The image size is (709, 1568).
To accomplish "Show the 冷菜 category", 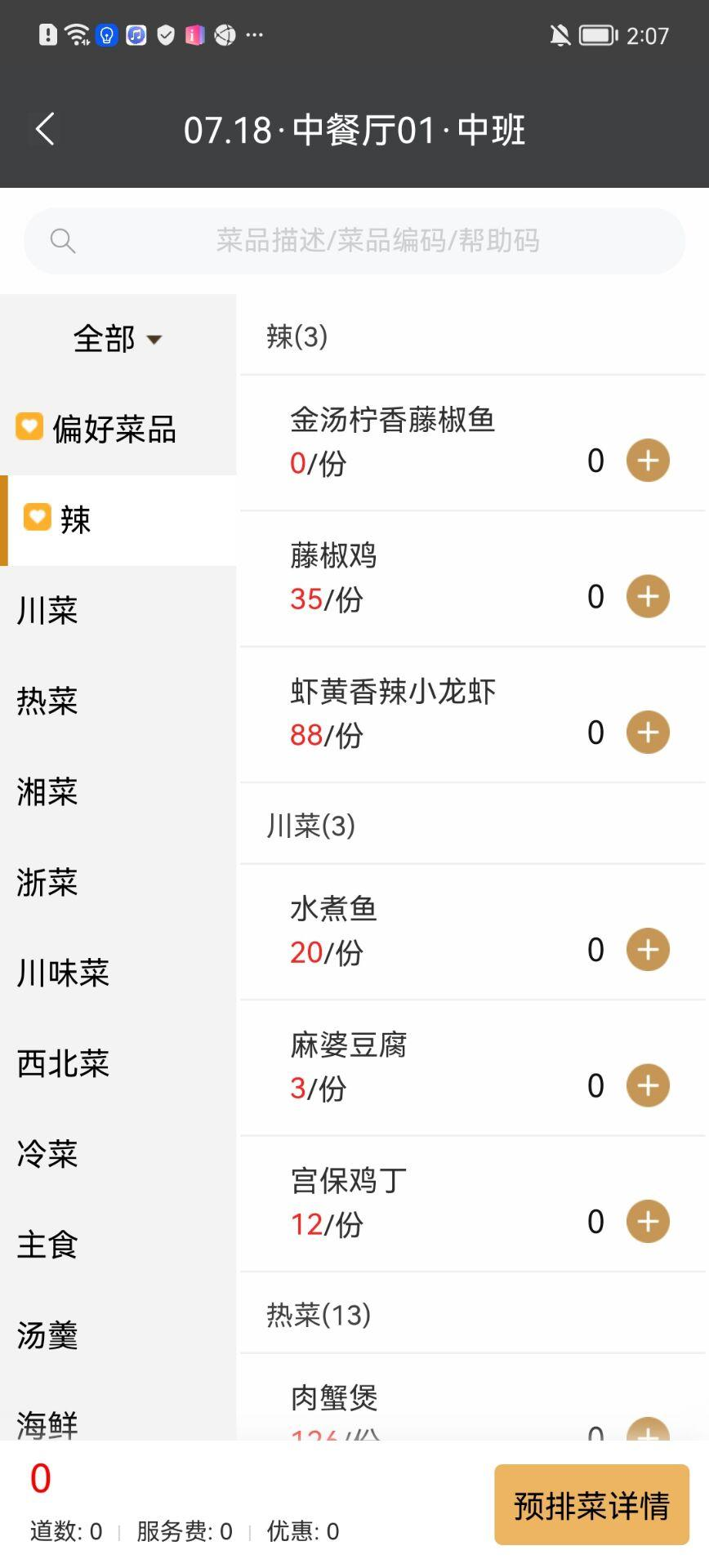I will (118, 1154).
